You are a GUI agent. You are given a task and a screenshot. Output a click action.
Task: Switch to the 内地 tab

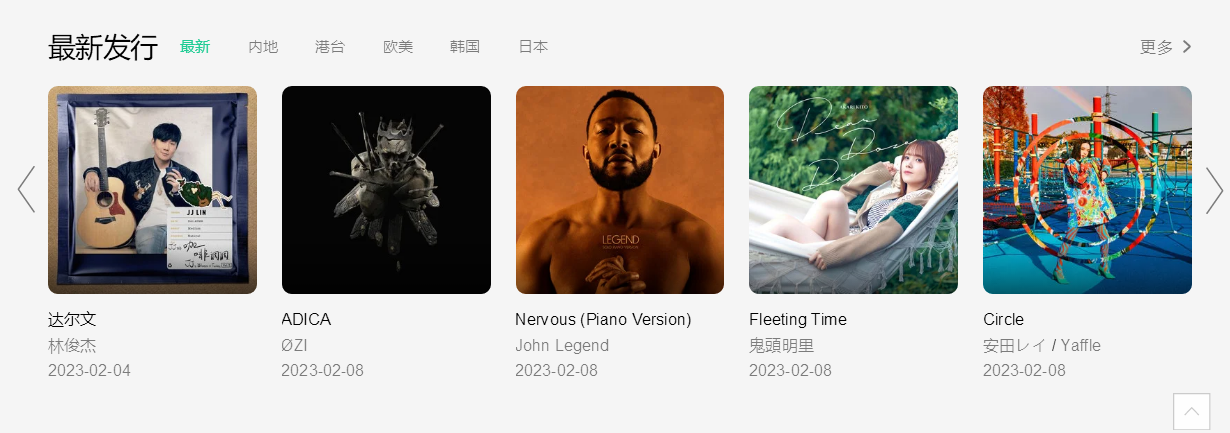click(x=263, y=47)
